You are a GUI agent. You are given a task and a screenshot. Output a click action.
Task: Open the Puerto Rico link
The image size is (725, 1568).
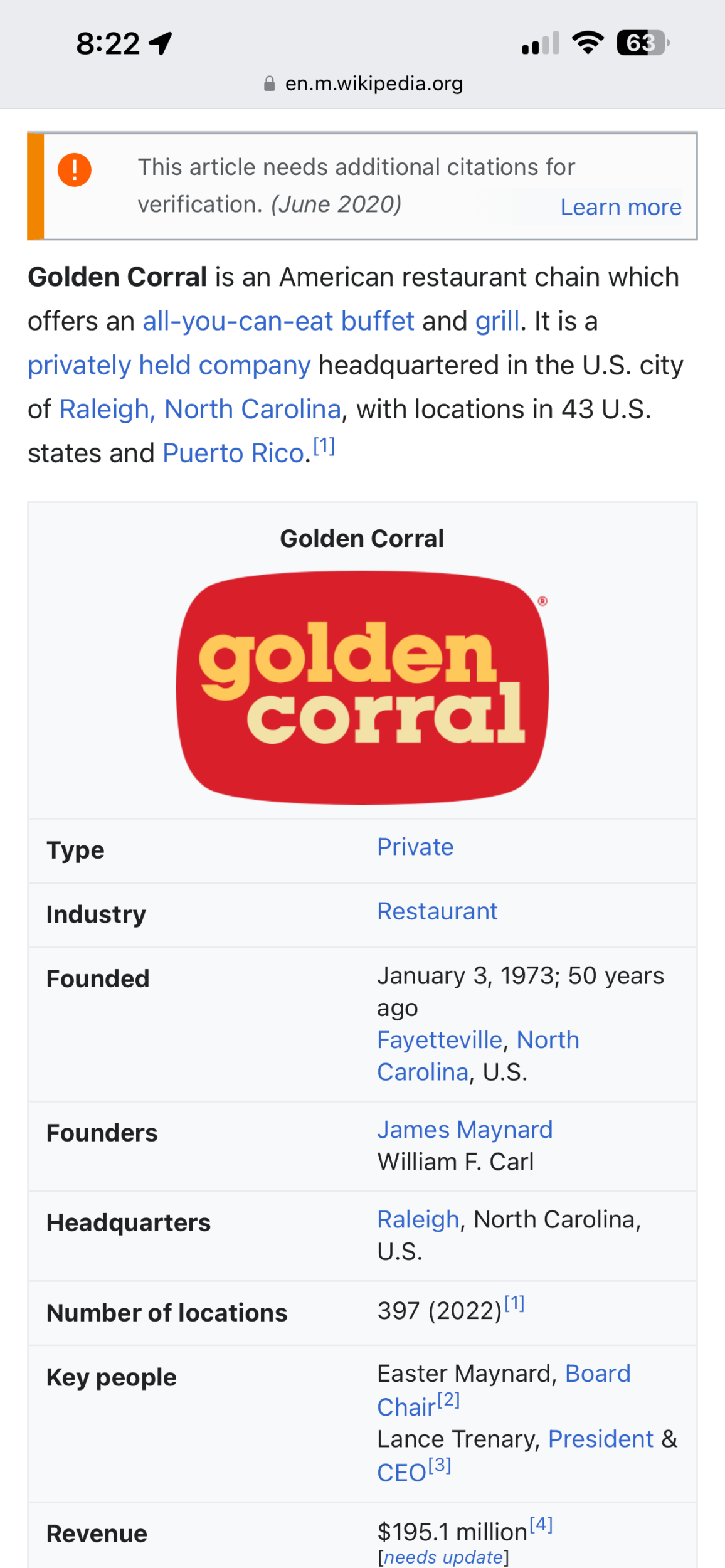pos(233,453)
